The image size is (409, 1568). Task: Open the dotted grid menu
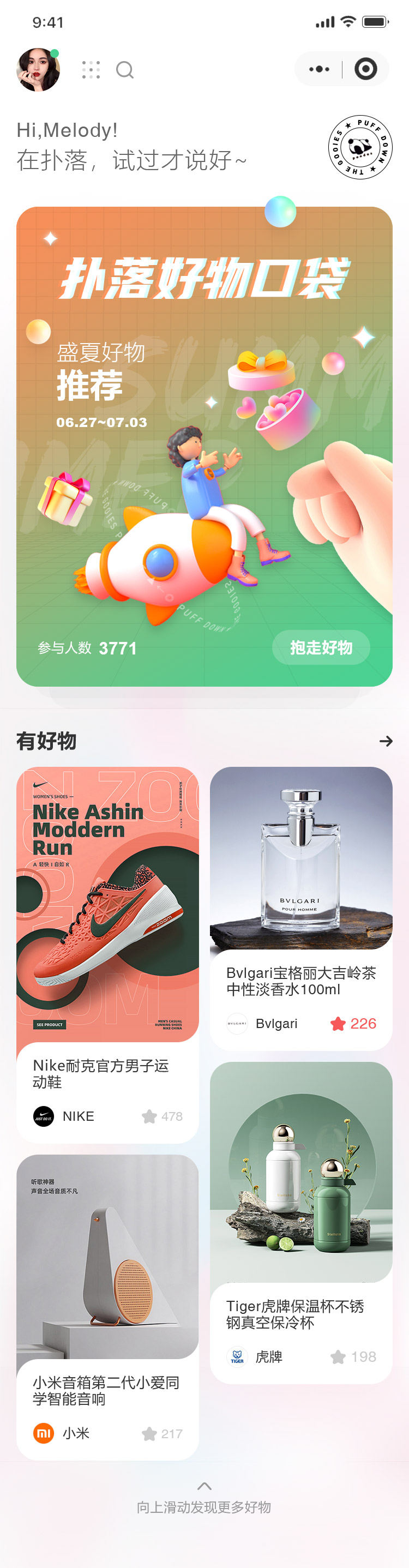tap(91, 70)
